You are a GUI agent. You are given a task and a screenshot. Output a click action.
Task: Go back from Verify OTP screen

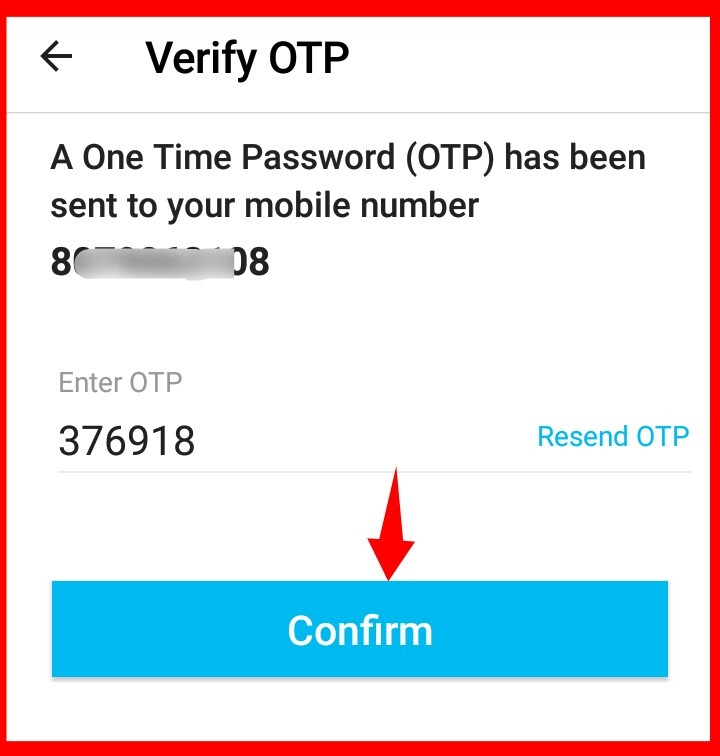tap(57, 57)
